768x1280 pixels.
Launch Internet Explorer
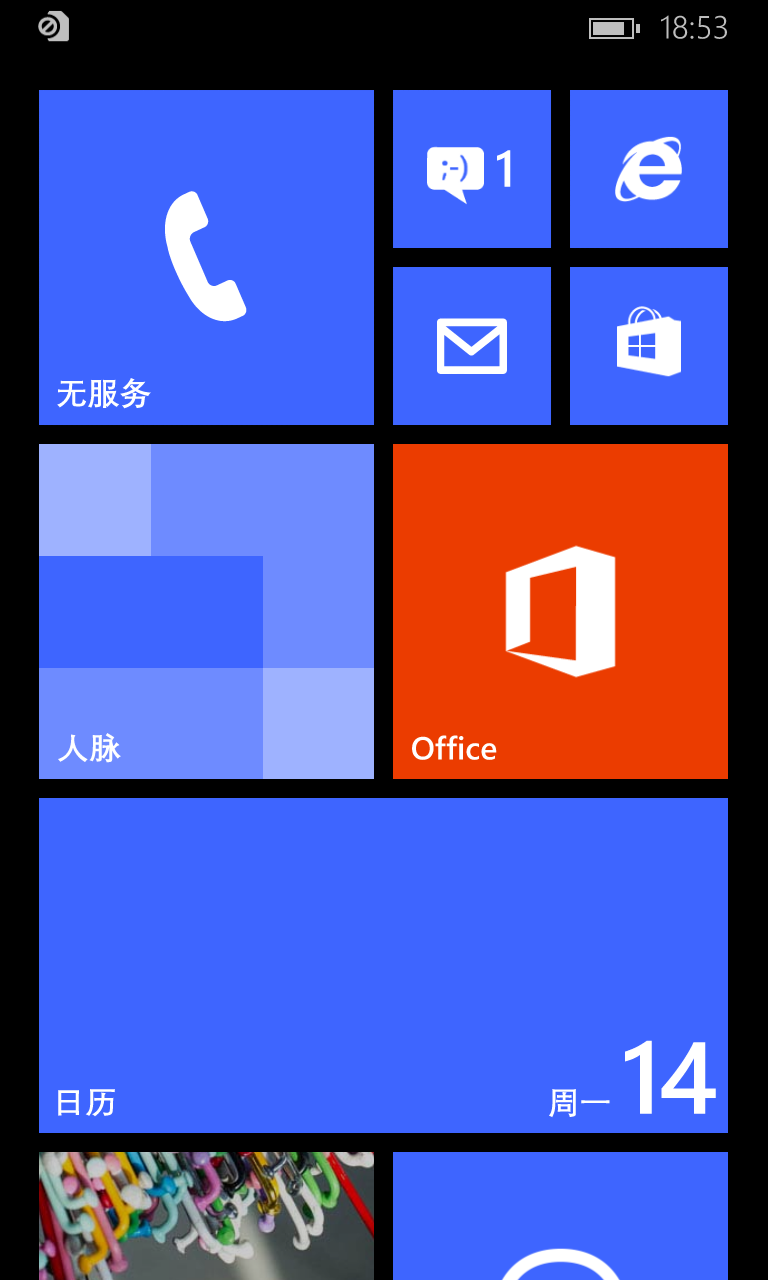coord(649,169)
